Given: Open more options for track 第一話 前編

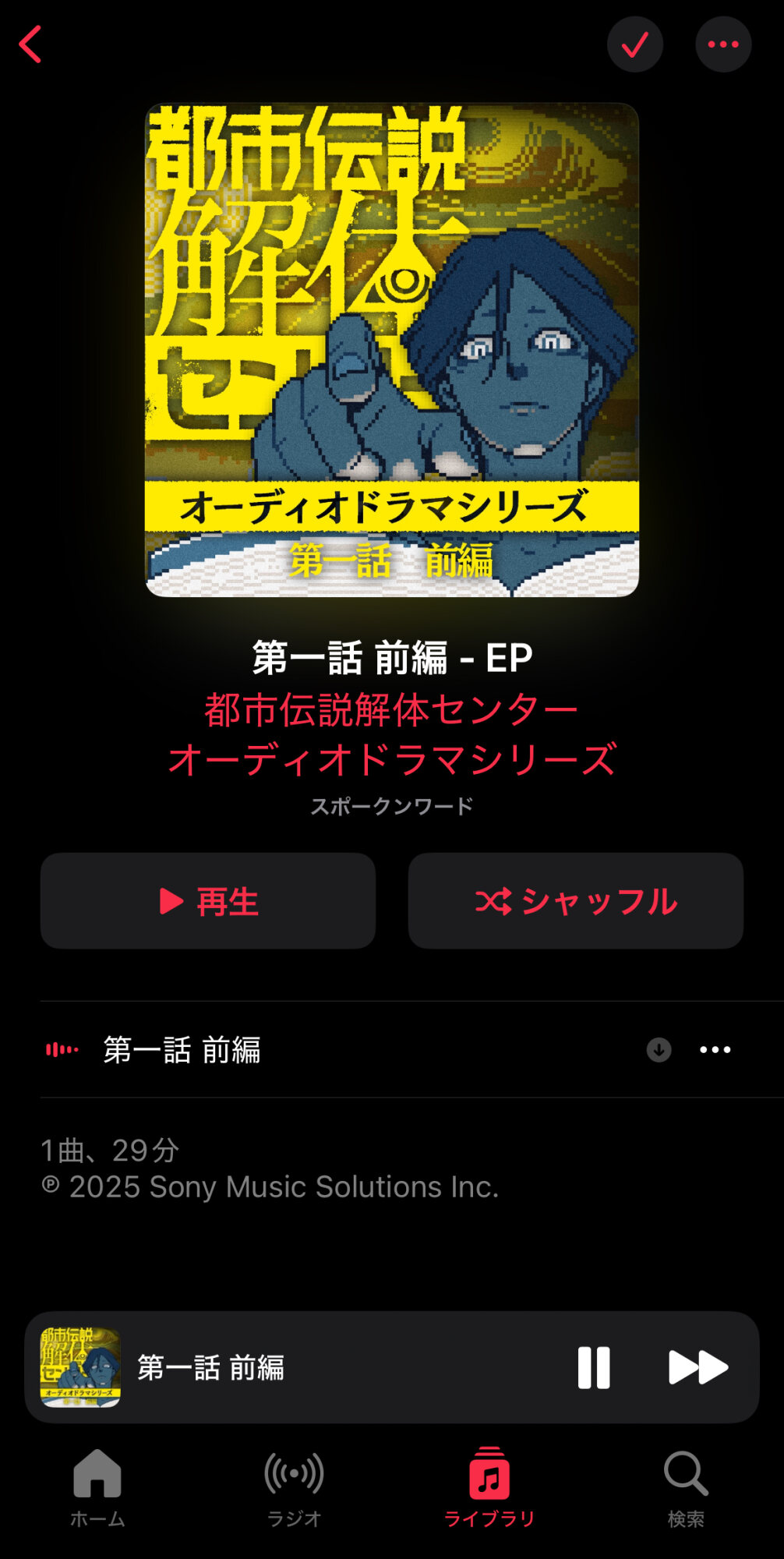Looking at the screenshot, I should [715, 1050].
